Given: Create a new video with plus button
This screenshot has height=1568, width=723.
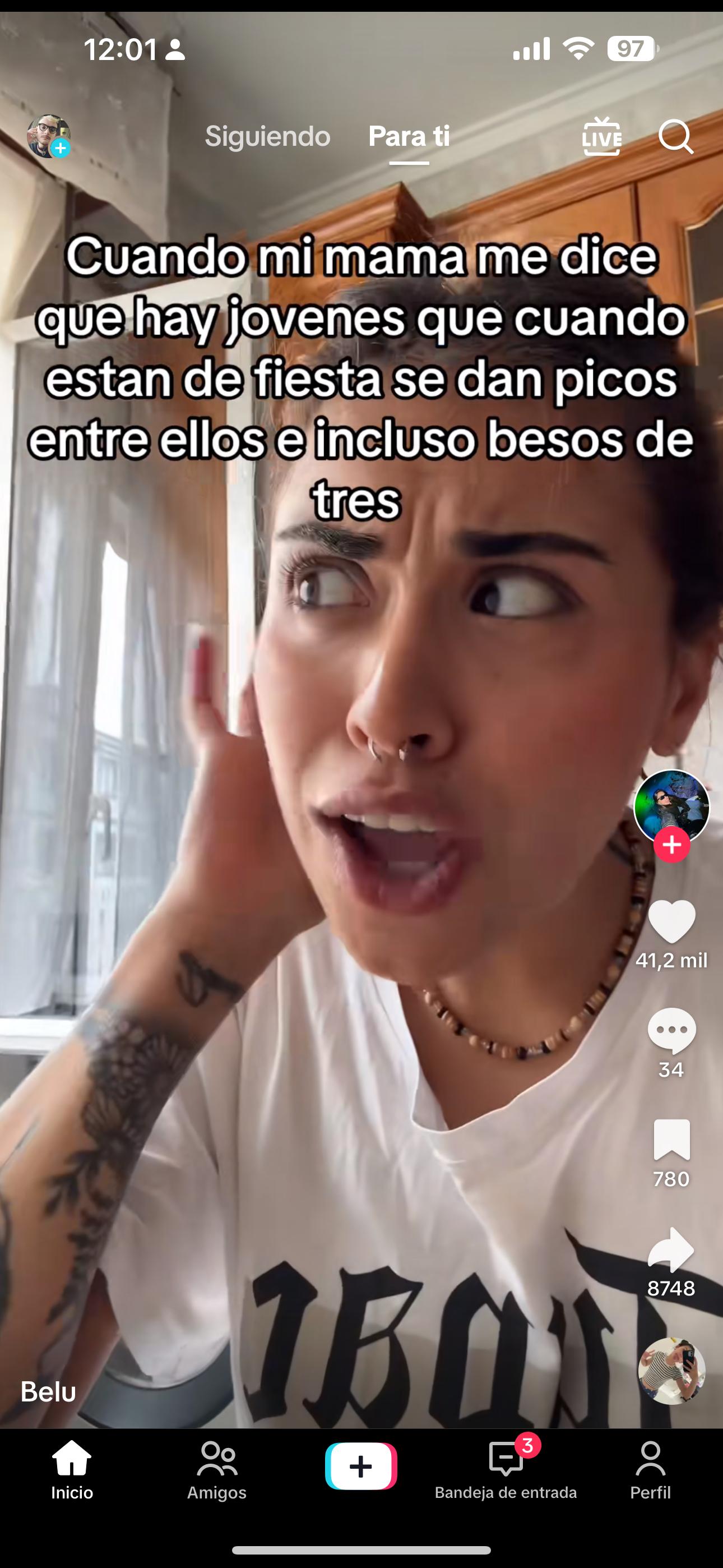Looking at the screenshot, I should click(361, 1466).
